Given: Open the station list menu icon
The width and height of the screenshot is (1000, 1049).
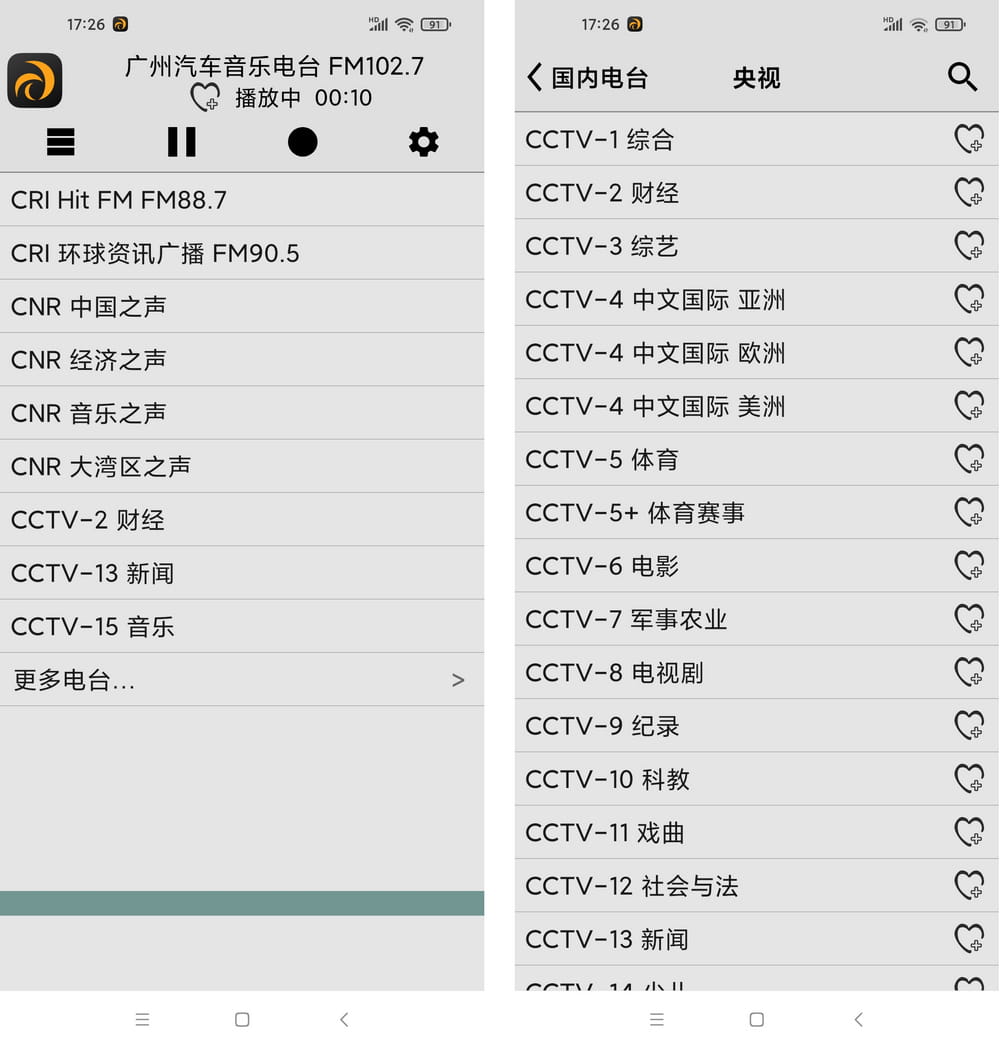Looking at the screenshot, I should coord(61,142).
